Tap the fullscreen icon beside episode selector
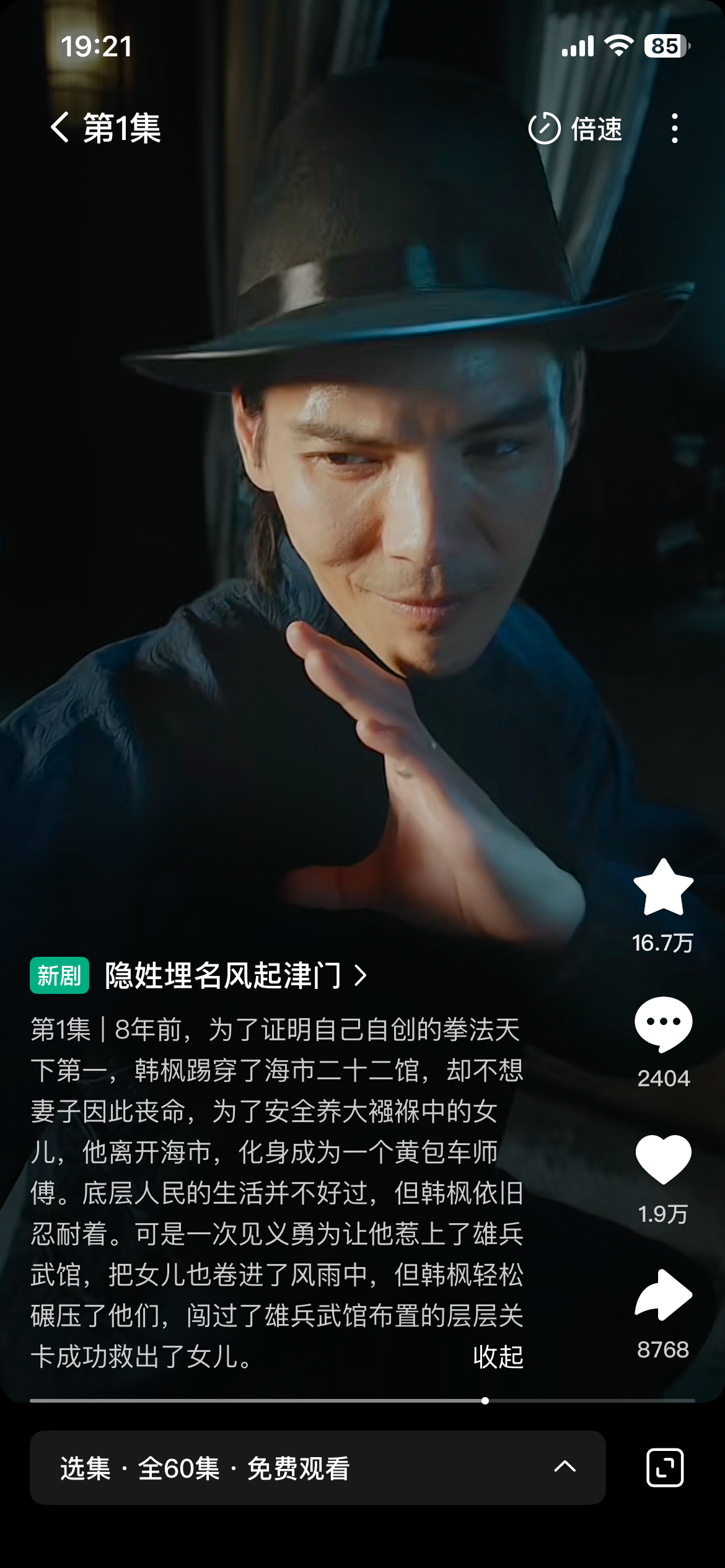The height and width of the screenshot is (1568, 725). [665, 1467]
